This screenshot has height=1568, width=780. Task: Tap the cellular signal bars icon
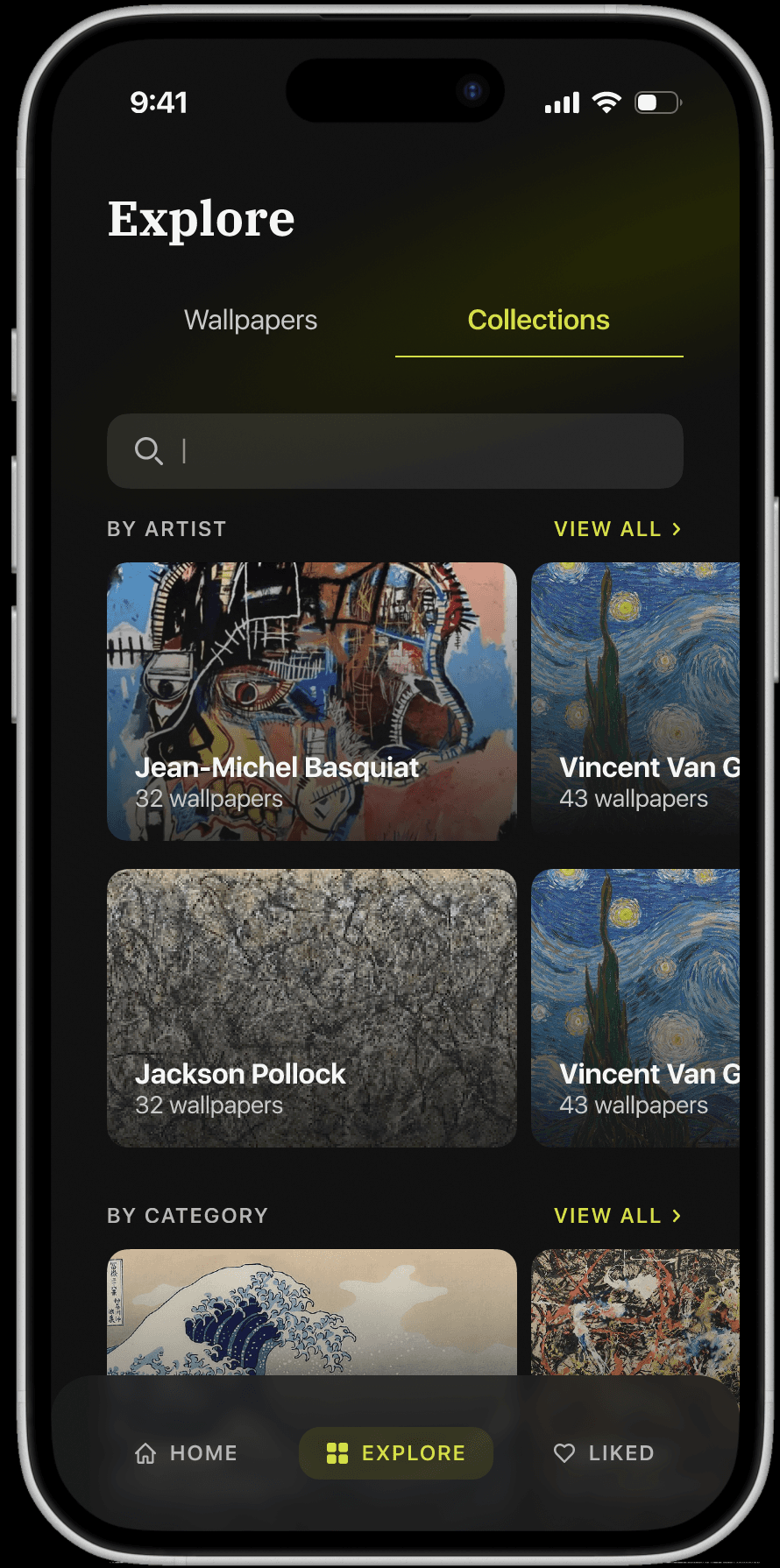[x=561, y=102]
